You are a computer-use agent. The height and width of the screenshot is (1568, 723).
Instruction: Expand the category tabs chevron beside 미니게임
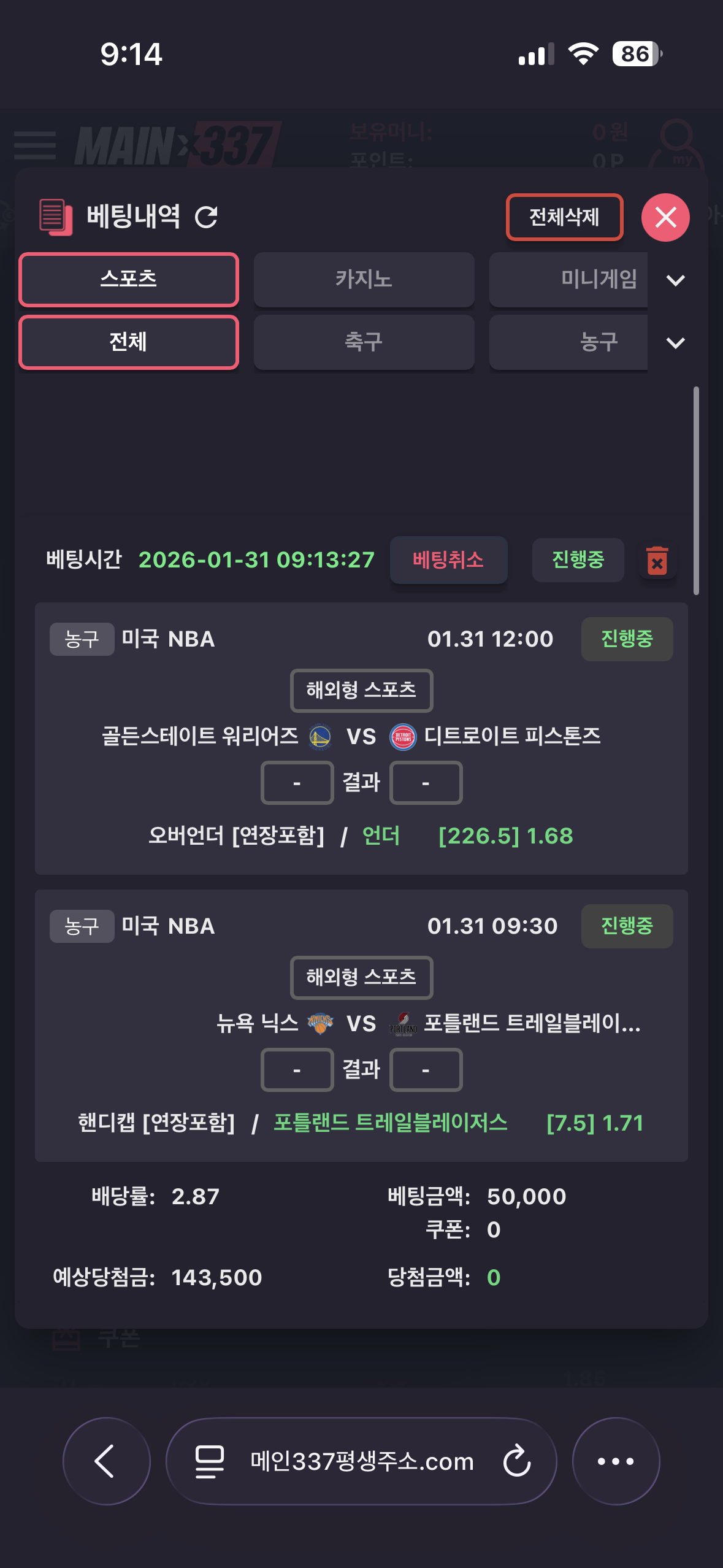pos(675,280)
